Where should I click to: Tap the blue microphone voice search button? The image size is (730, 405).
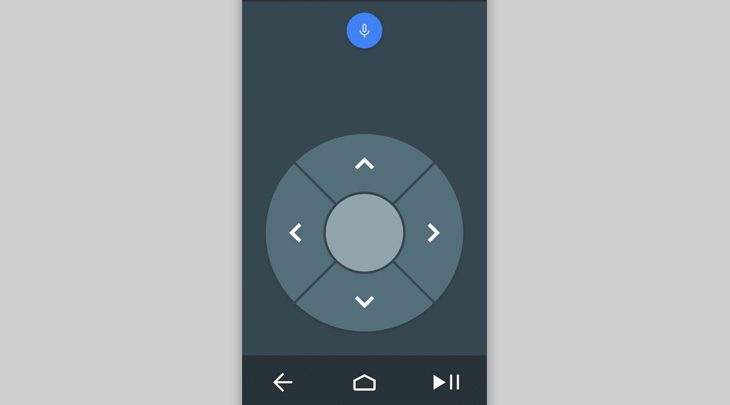(364, 30)
